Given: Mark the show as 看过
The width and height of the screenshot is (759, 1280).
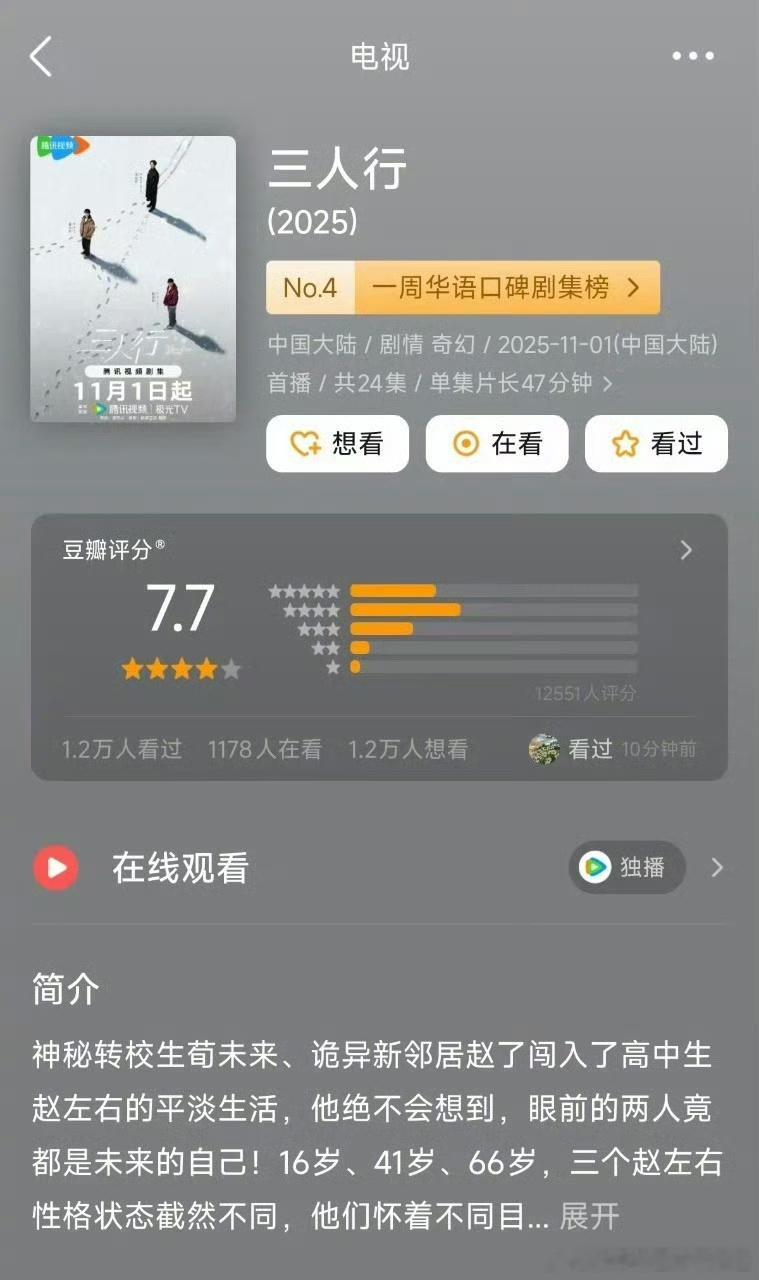Looking at the screenshot, I should pos(655,443).
